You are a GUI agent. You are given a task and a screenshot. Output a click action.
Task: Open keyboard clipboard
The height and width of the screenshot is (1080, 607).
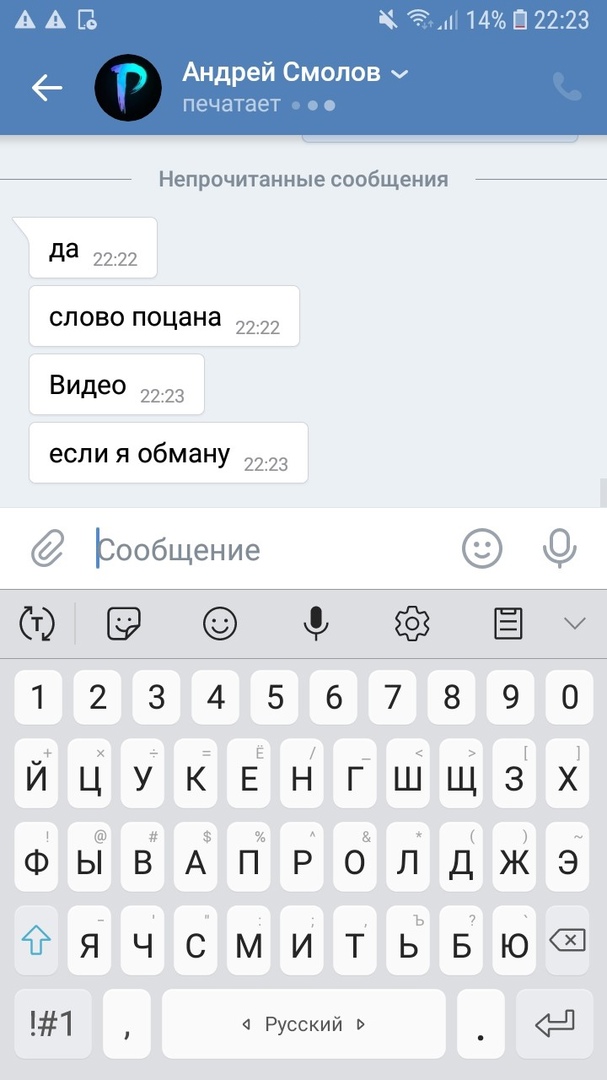tap(509, 624)
